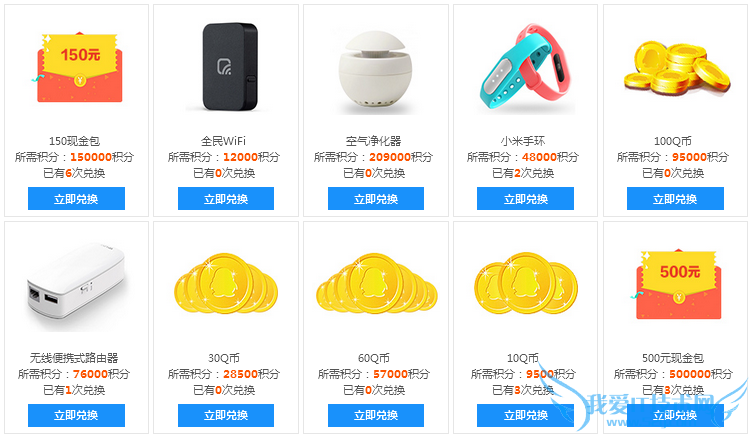
Task: Tap 立即兑换 for 100Q币
Action: point(675,199)
